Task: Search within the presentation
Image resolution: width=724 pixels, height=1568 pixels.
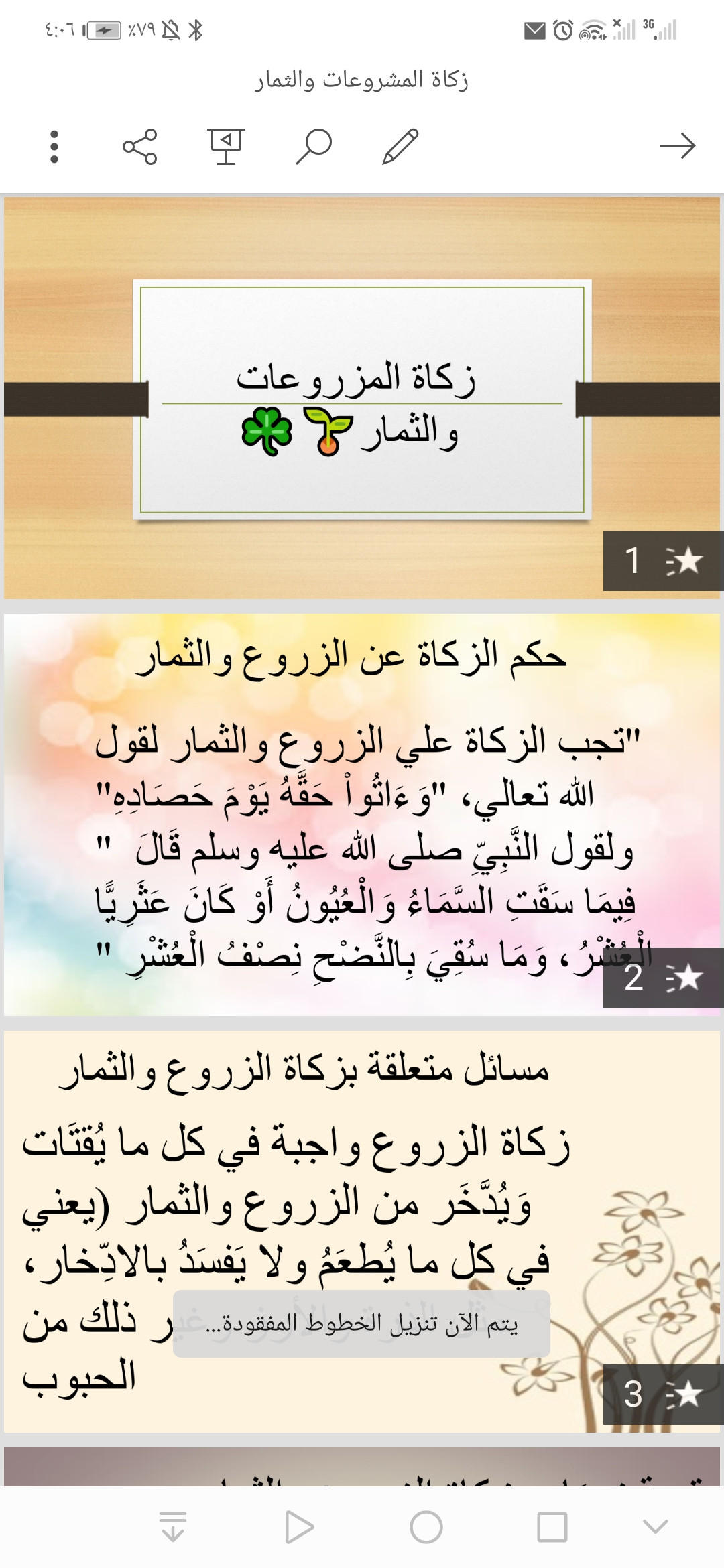Action: pyautogui.click(x=314, y=146)
